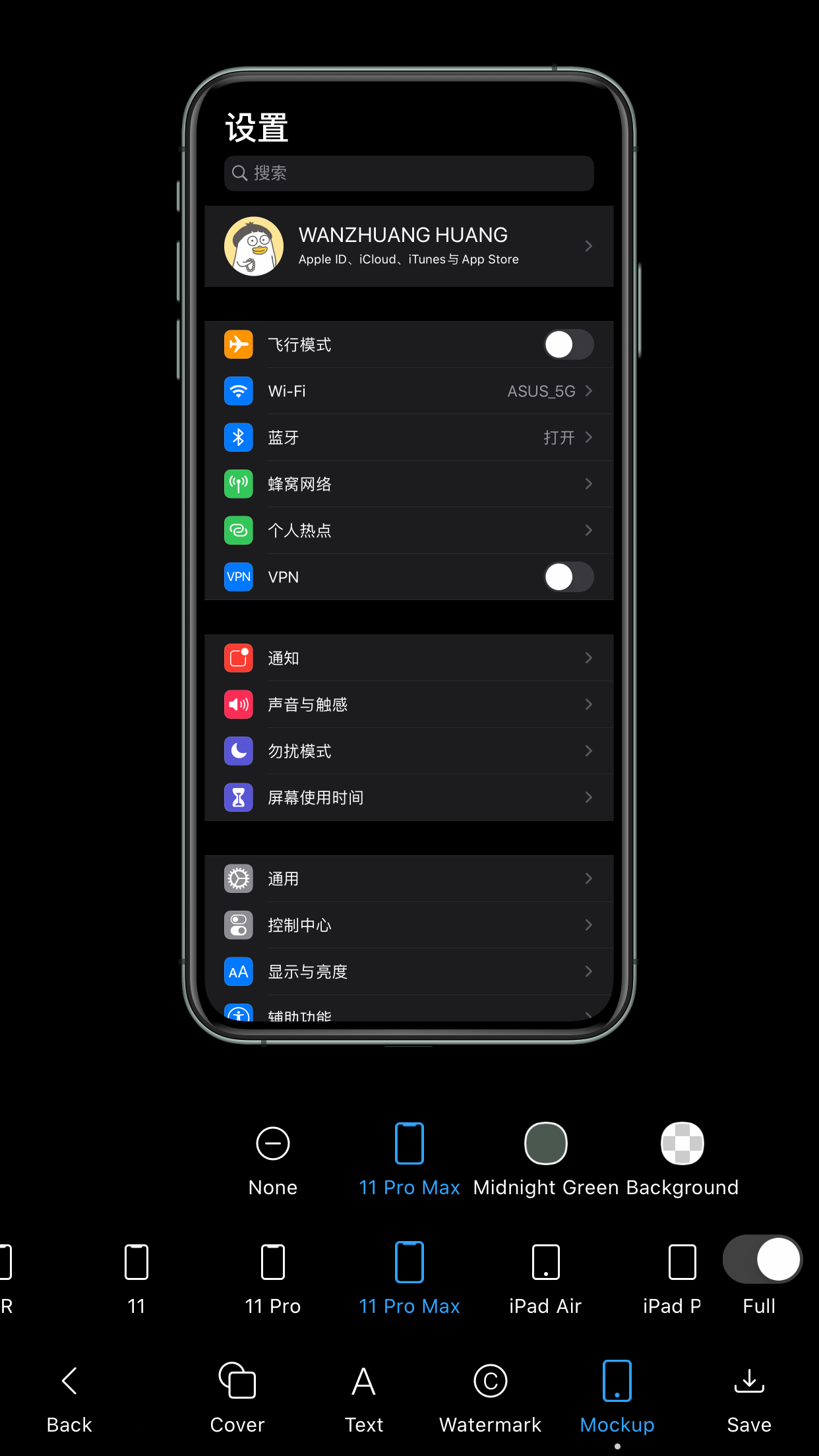Image resolution: width=819 pixels, height=1456 pixels.
Task: Turn on the VPN toggle in settings
Action: point(568,577)
